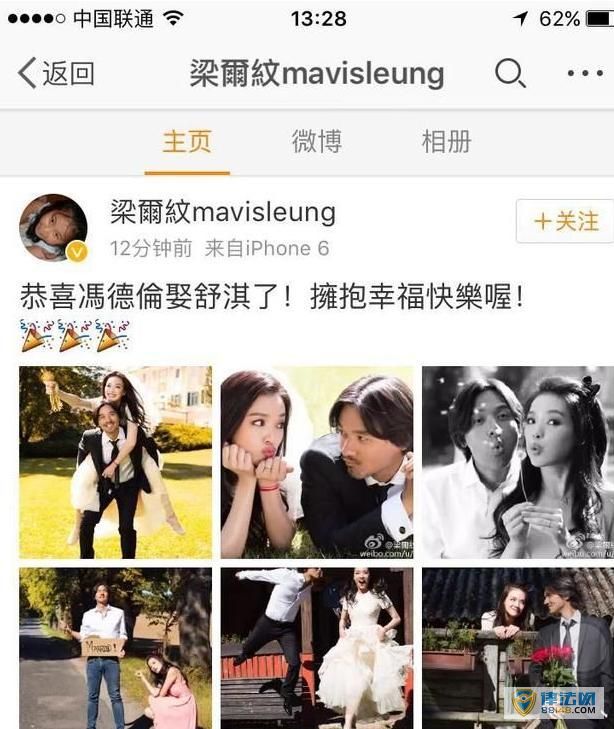614x729 pixels.
Task: Open the round avatar next to the post
Action: pos(53,227)
